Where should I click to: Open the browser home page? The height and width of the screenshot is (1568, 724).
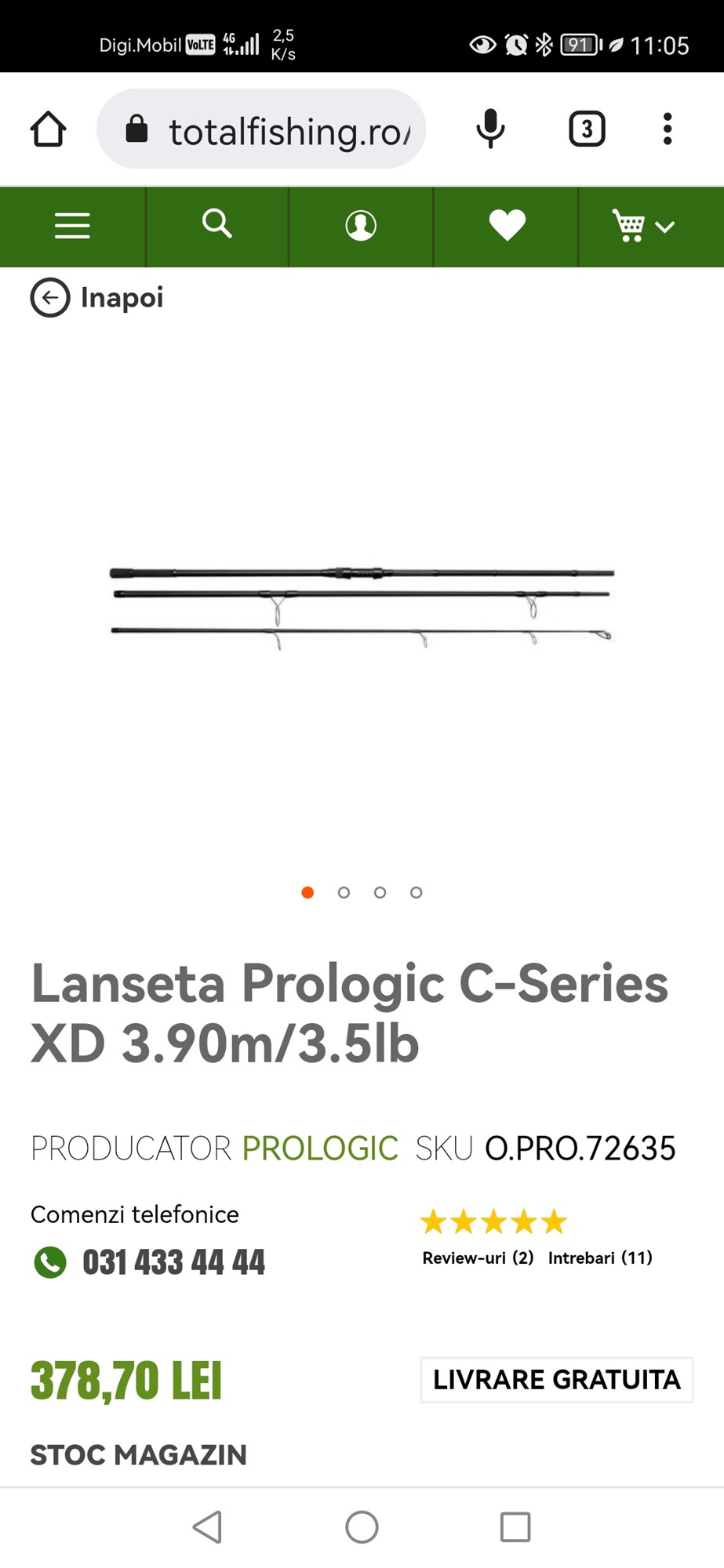(x=48, y=129)
